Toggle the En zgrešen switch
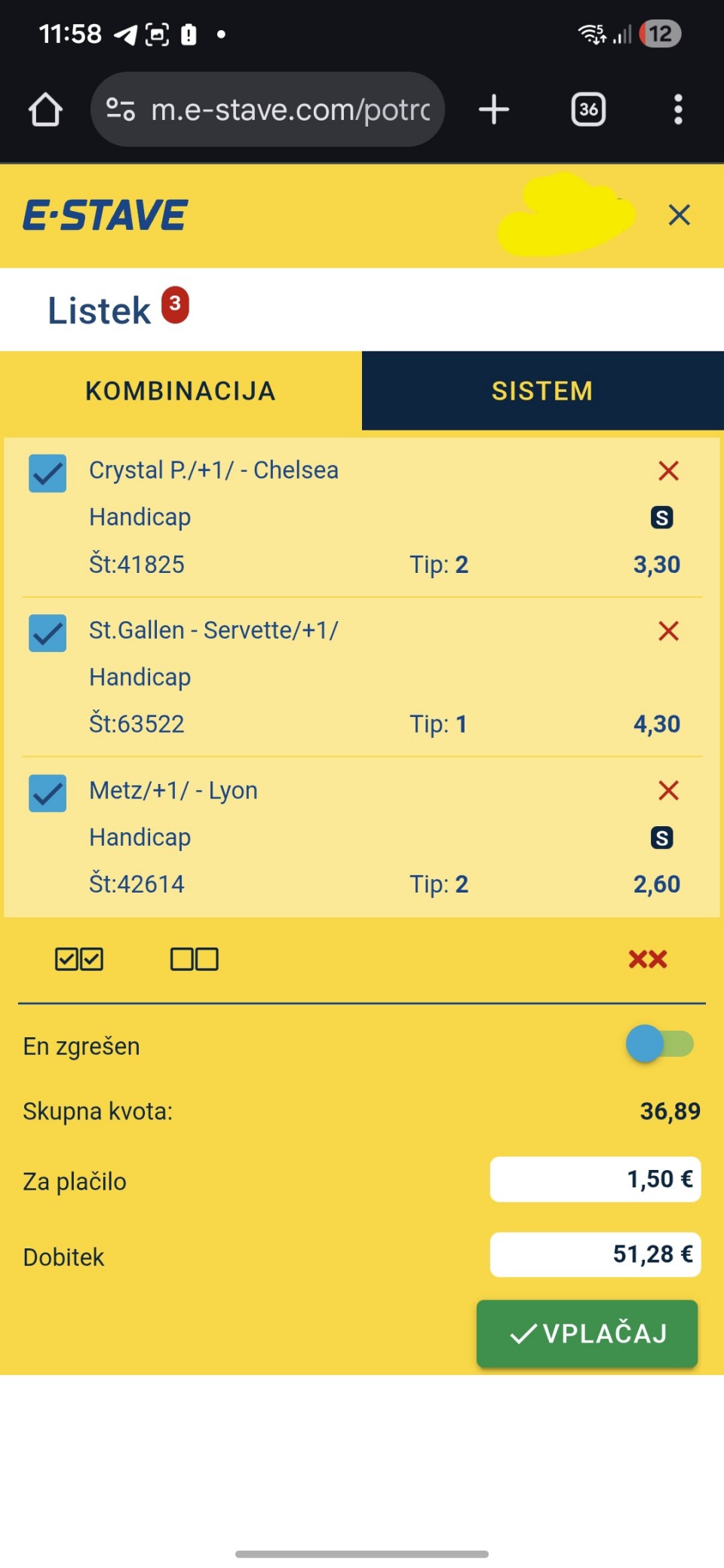The image size is (724, 1568). (659, 1045)
